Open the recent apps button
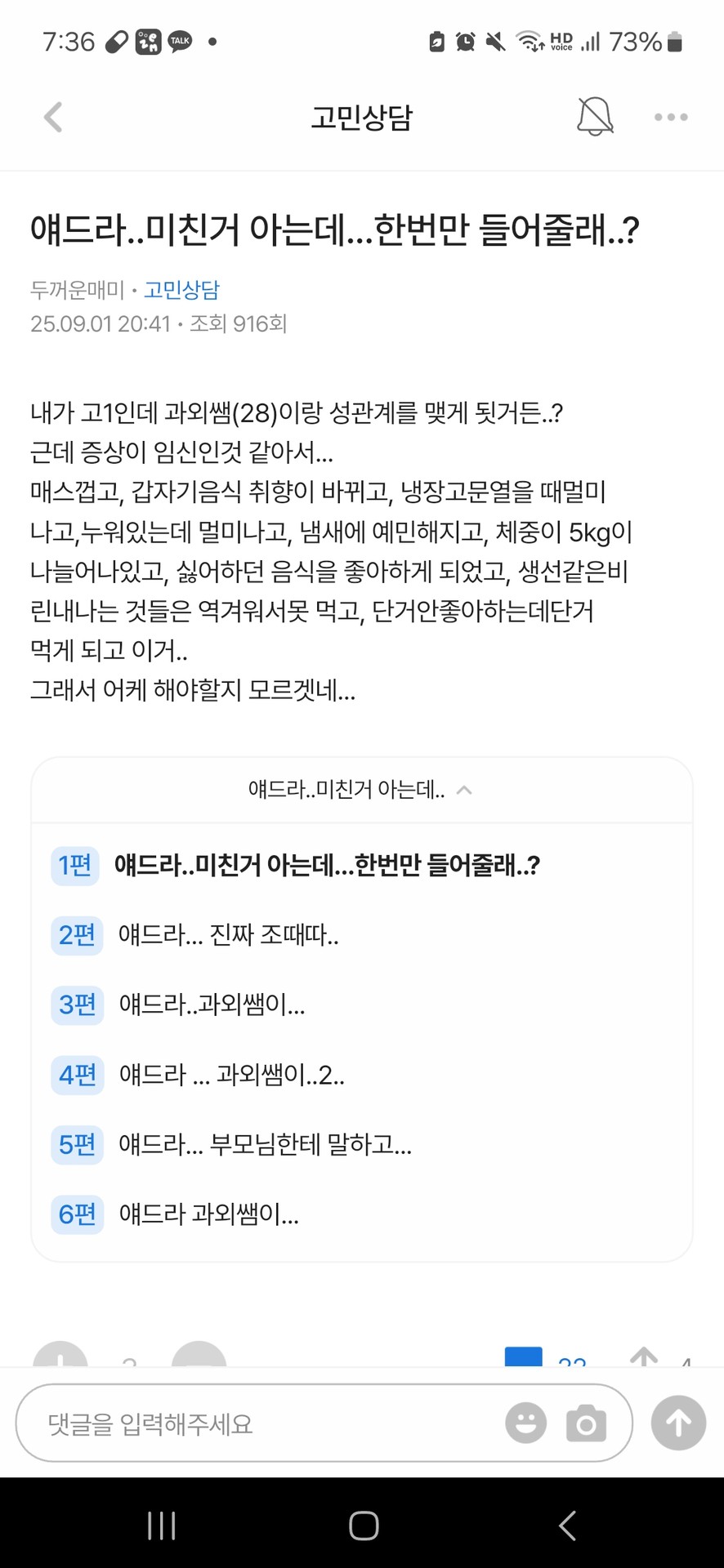Image resolution: width=724 pixels, height=1568 pixels. coord(163,1524)
